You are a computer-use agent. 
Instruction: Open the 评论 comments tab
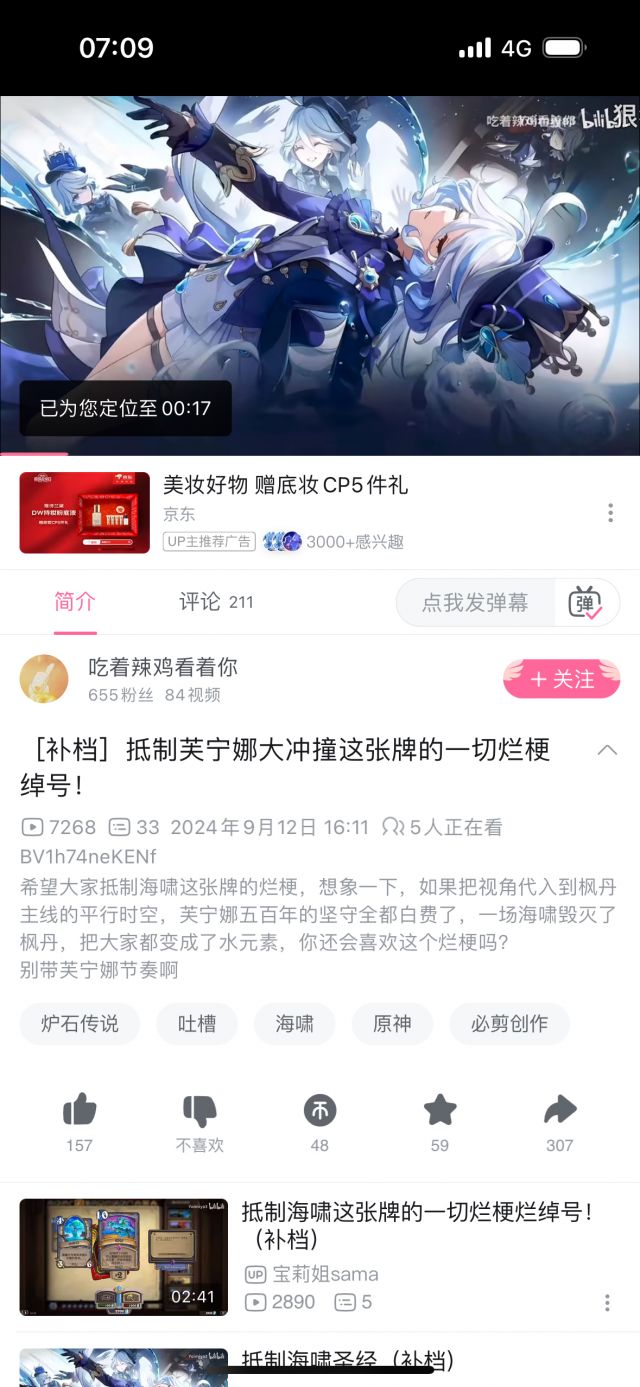coord(215,602)
